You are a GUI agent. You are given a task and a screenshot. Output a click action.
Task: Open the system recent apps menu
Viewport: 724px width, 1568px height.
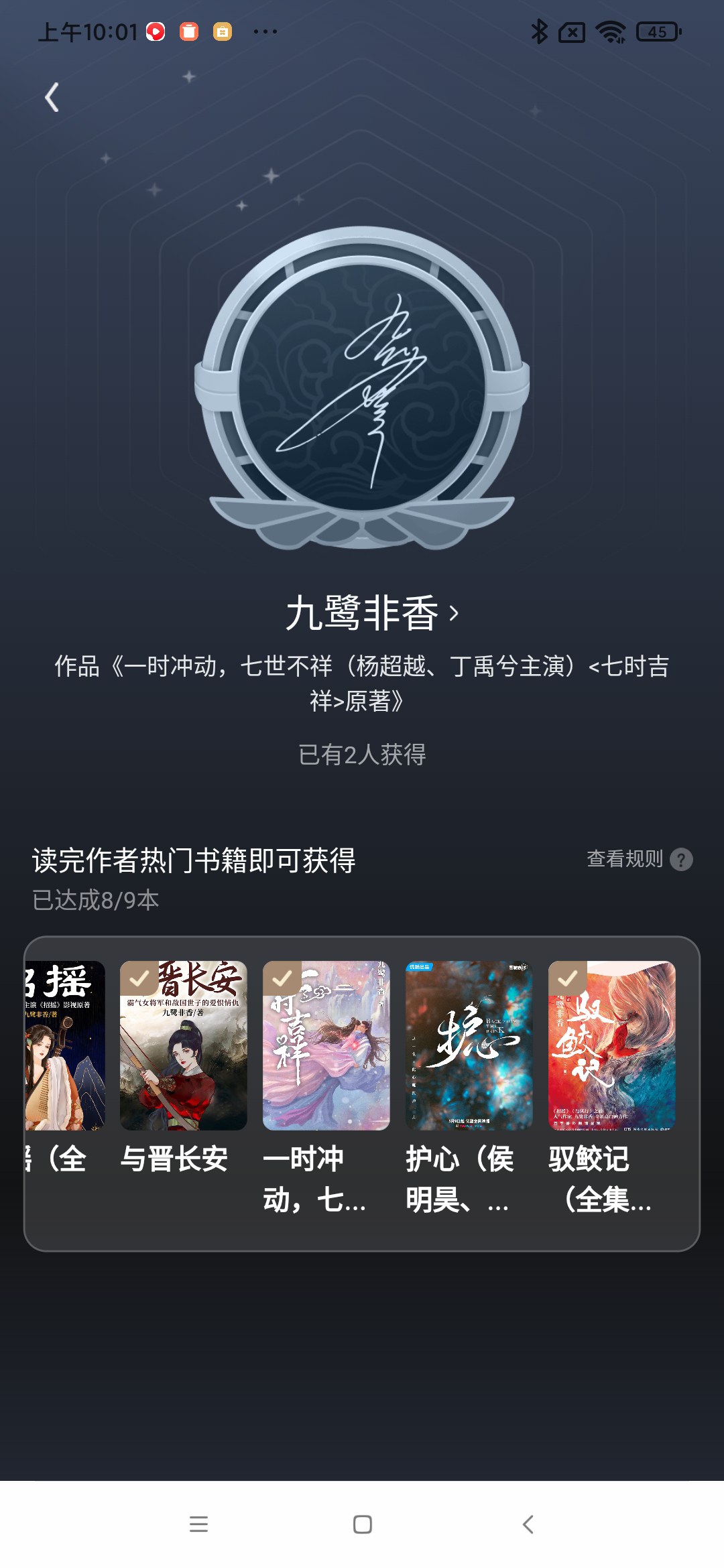point(198,1524)
